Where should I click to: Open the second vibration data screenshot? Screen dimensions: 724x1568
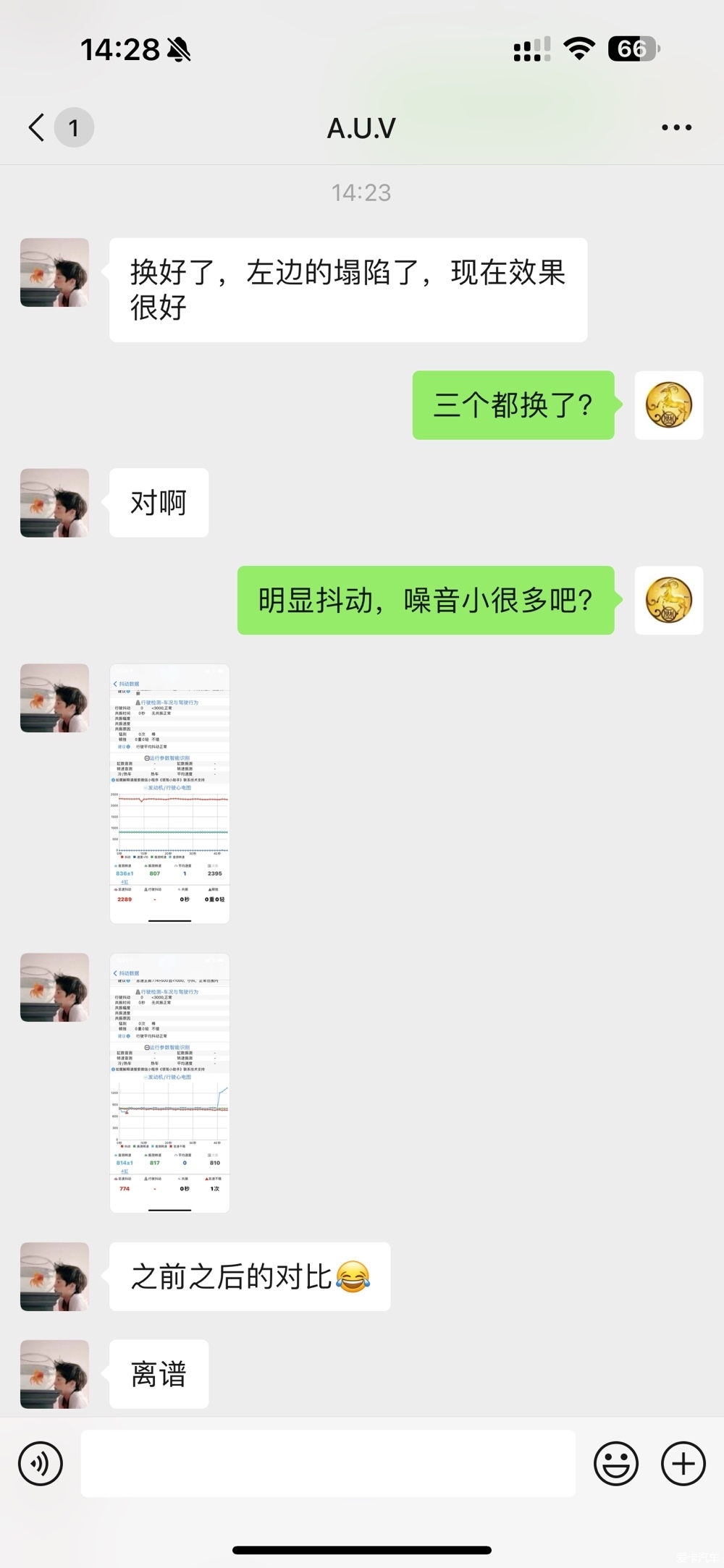[169, 1082]
